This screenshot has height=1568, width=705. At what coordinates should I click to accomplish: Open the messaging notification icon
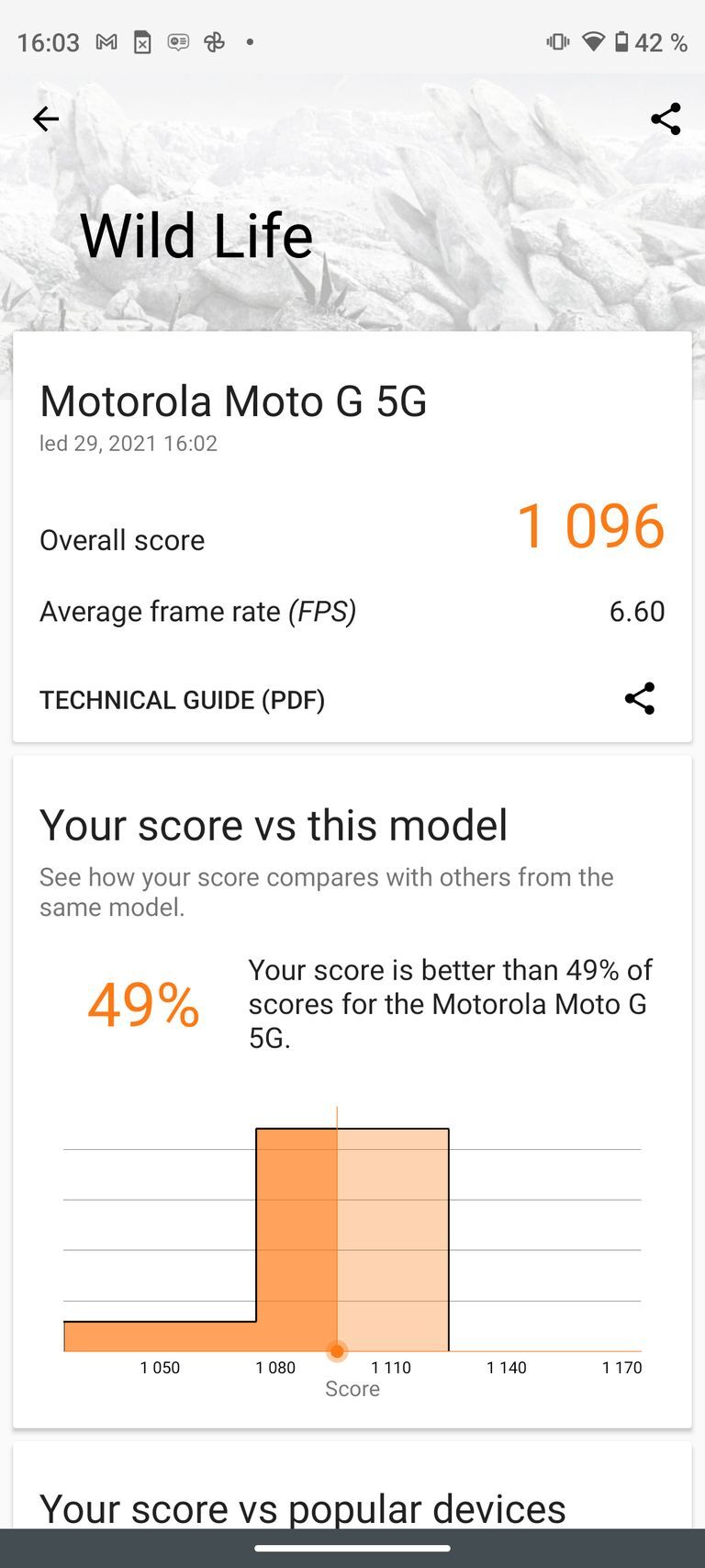pyautogui.click(x=179, y=41)
